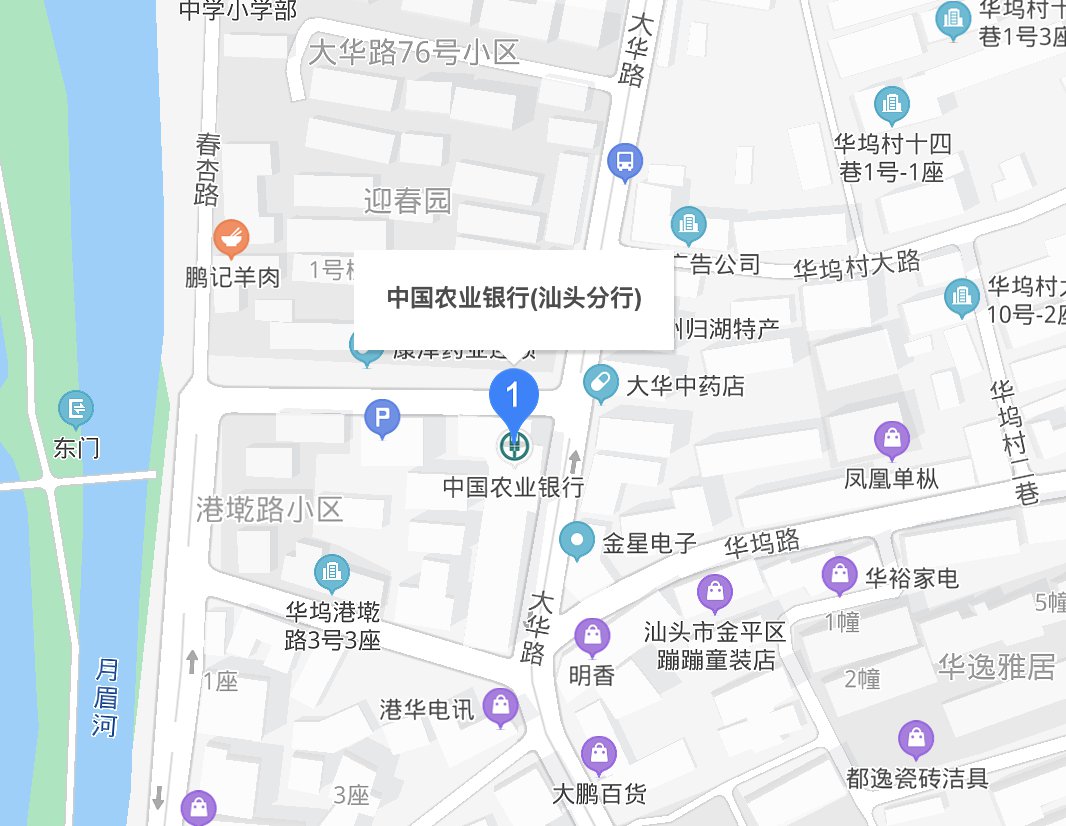Open the 凤凰单枞 shop marker
The width and height of the screenshot is (1066, 826).
click(x=891, y=439)
